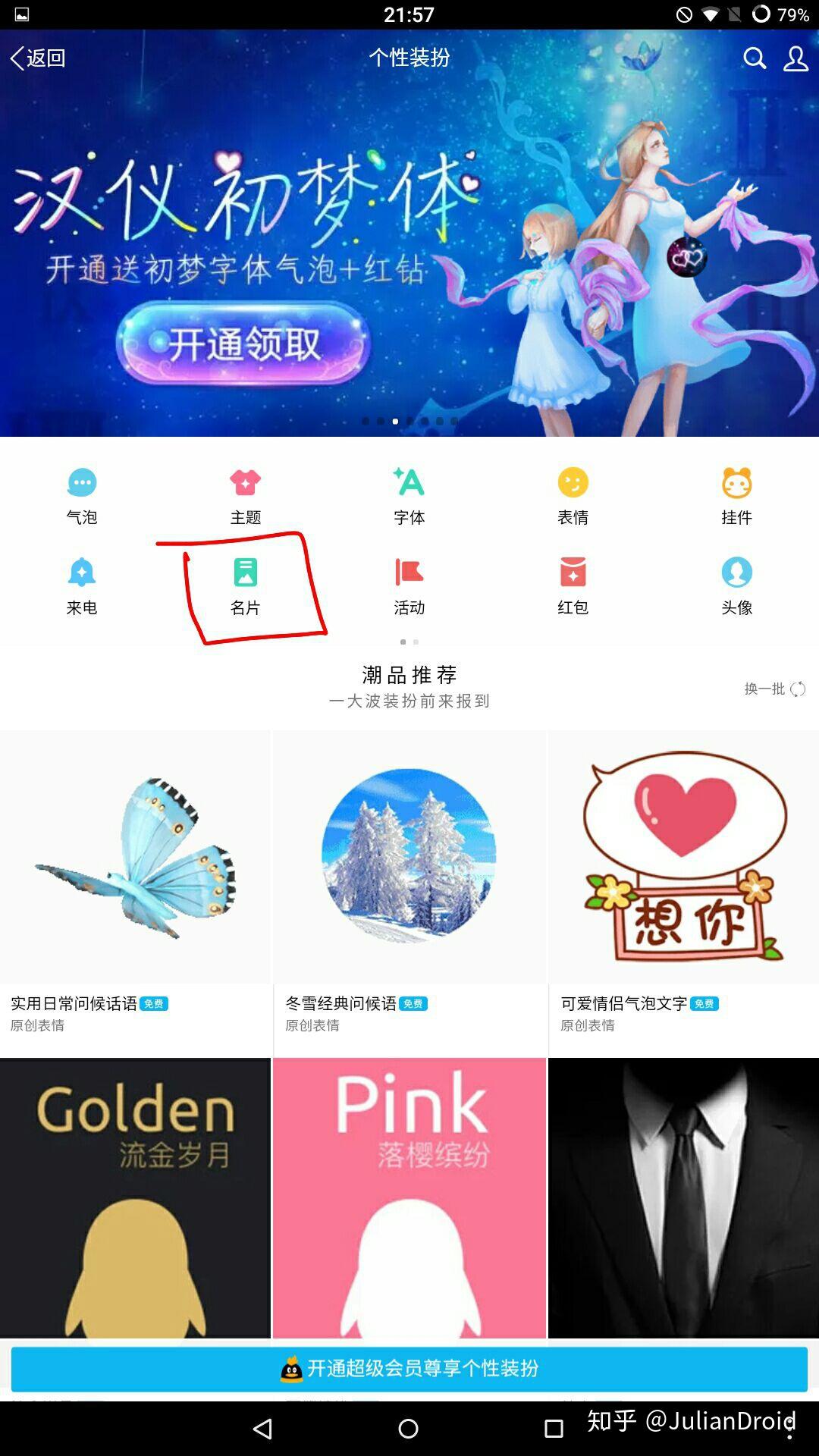Screen dimensions: 819x1456
Task: Click the profile silhouette icon top right
Action: (x=795, y=58)
